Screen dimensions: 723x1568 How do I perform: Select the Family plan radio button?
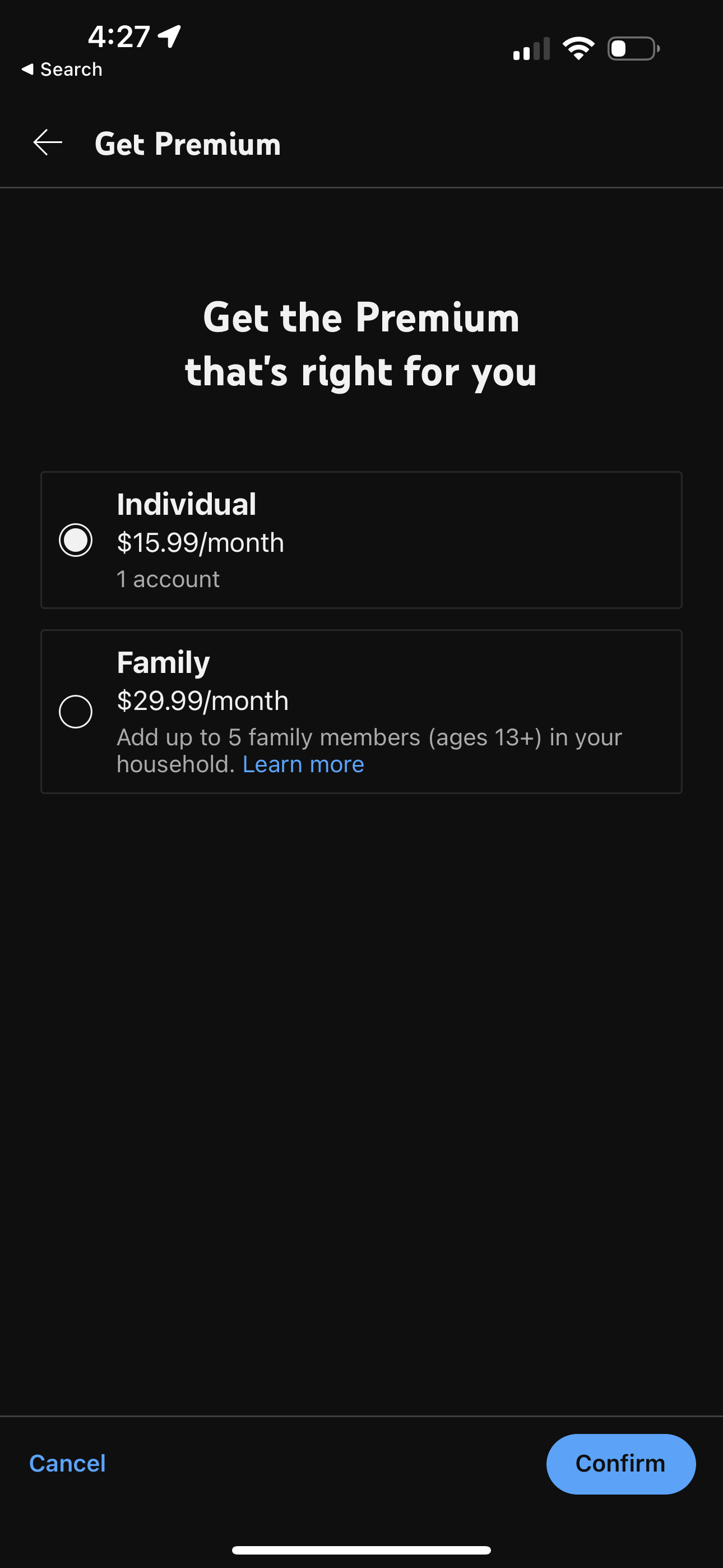coord(76,712)
